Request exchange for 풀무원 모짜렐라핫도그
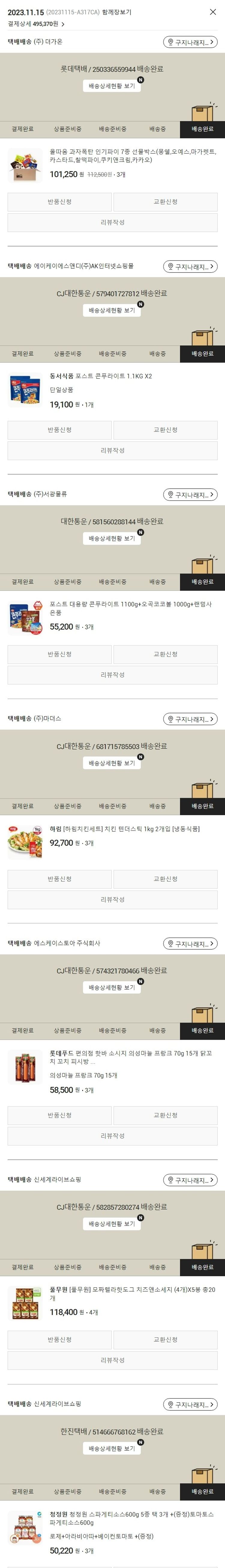 click(x=165, y=1340)
